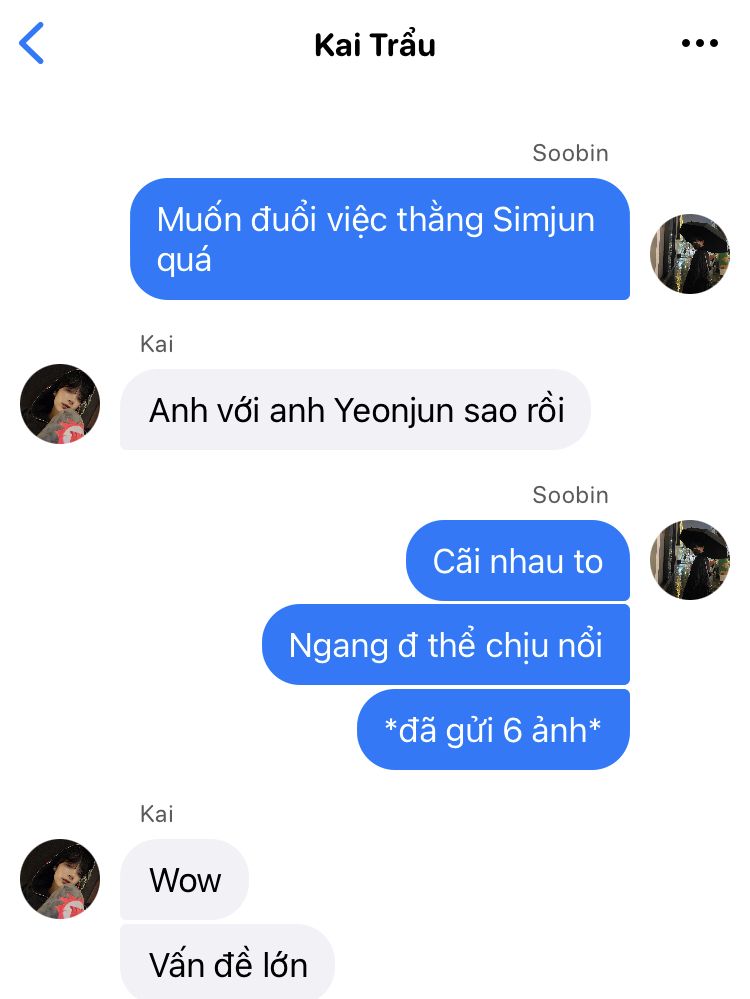Open chat details via Kai Trẩu title
This screenshot has height=999, width=750.
point(375,45)
